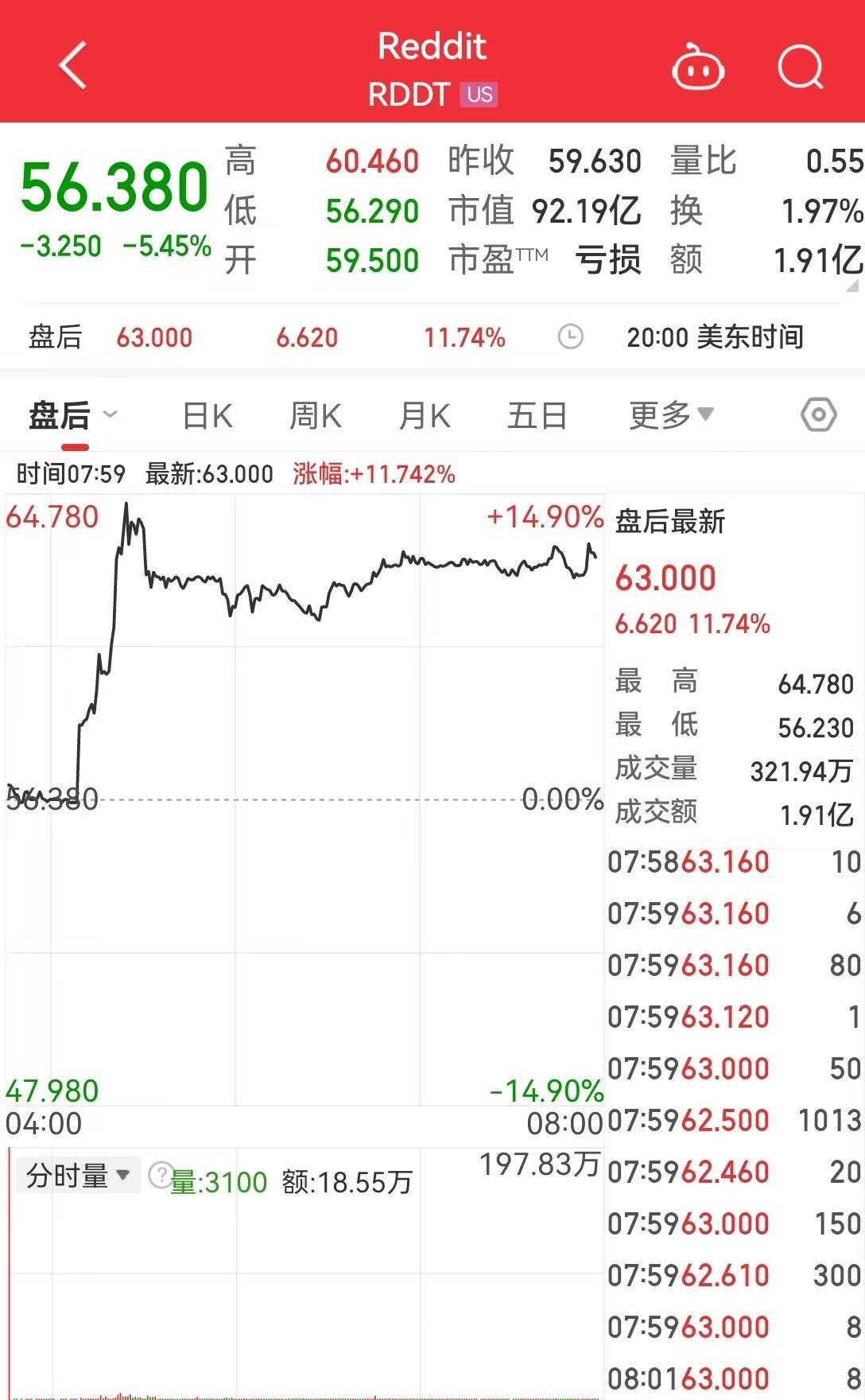865x1400 pixels.
Task: Open the 分时量 indicator dropdown
Action: pos(78,1175)
